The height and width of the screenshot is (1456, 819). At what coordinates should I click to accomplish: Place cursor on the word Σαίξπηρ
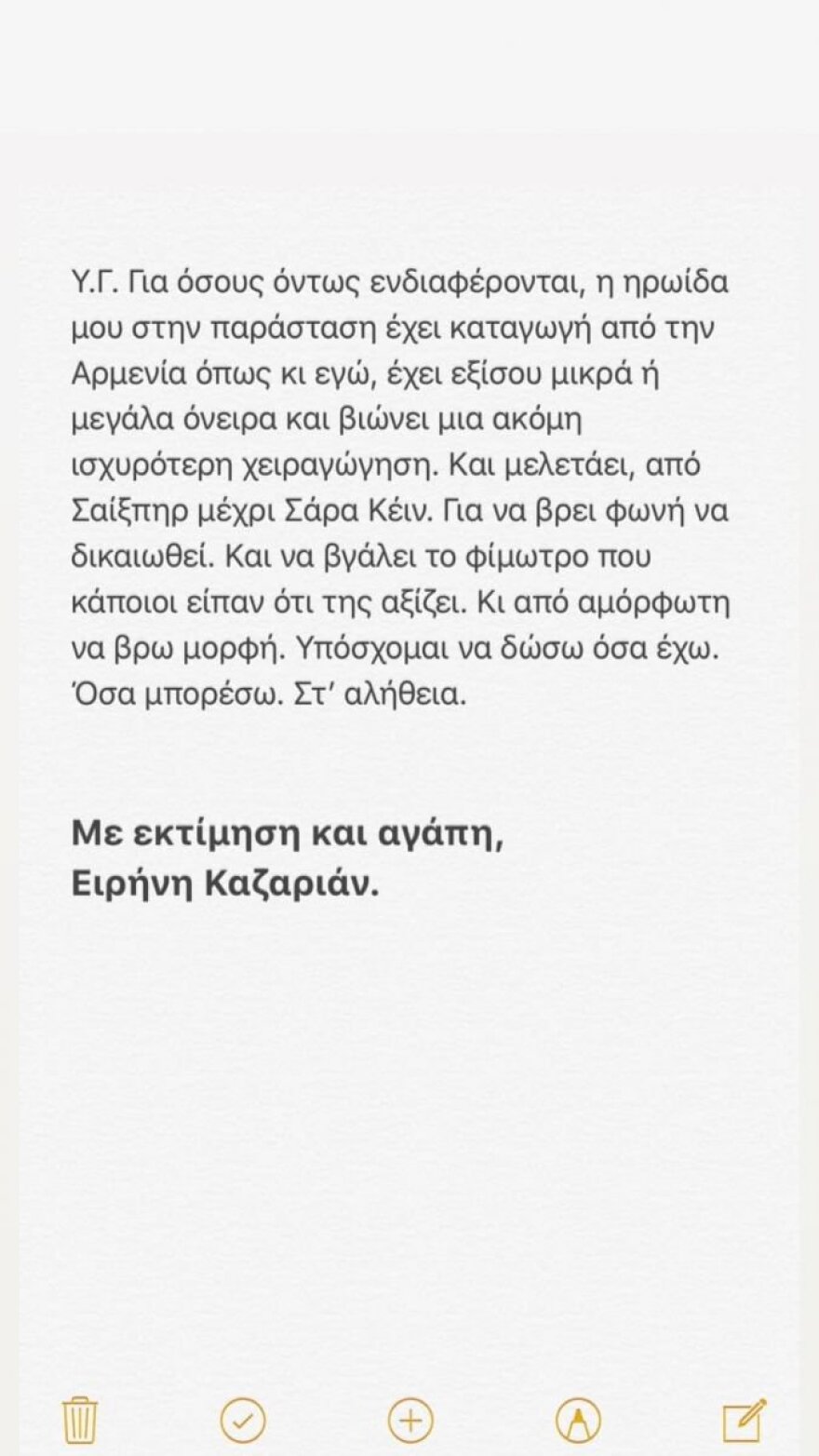[130, 512]
